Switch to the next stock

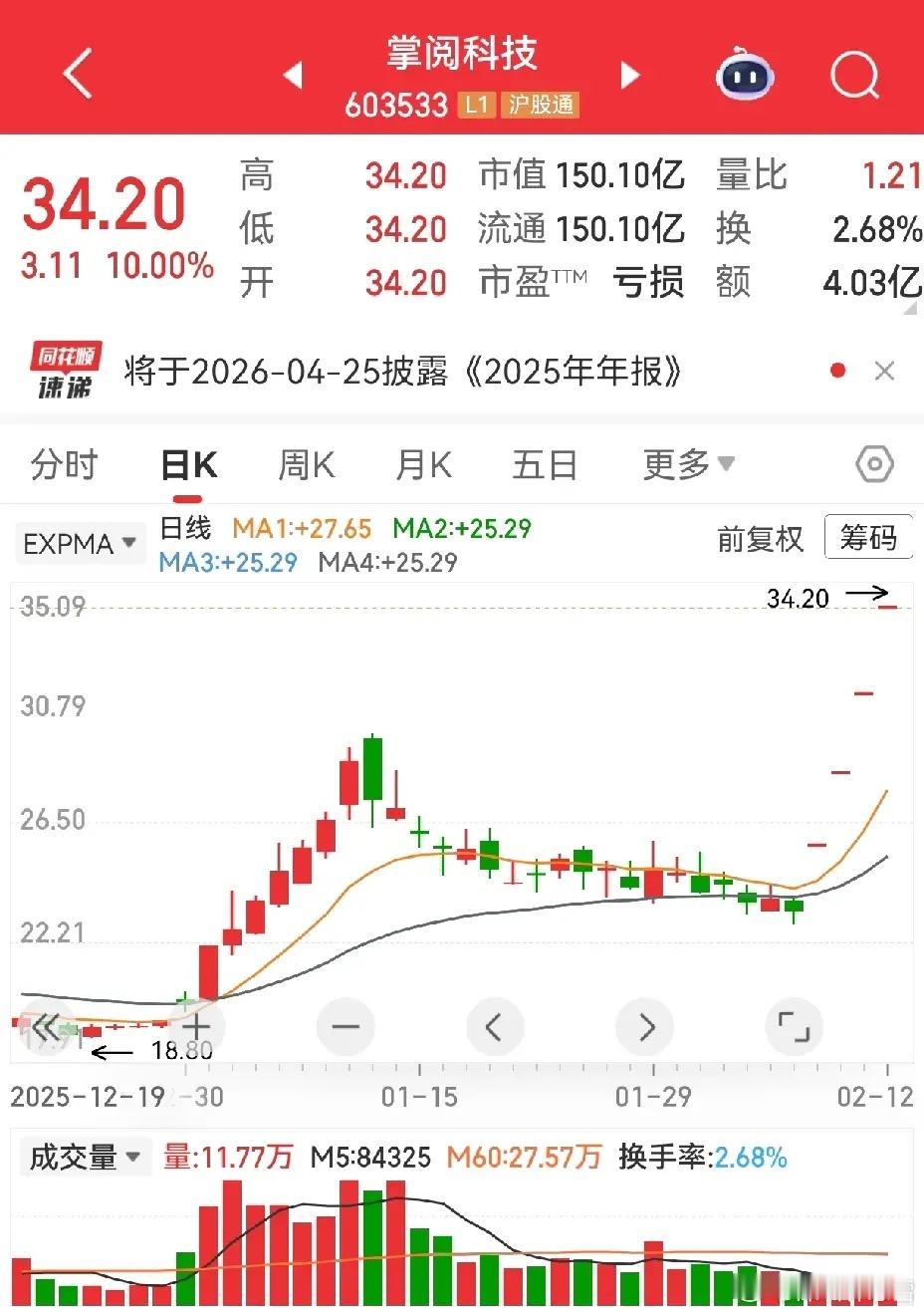630,75
